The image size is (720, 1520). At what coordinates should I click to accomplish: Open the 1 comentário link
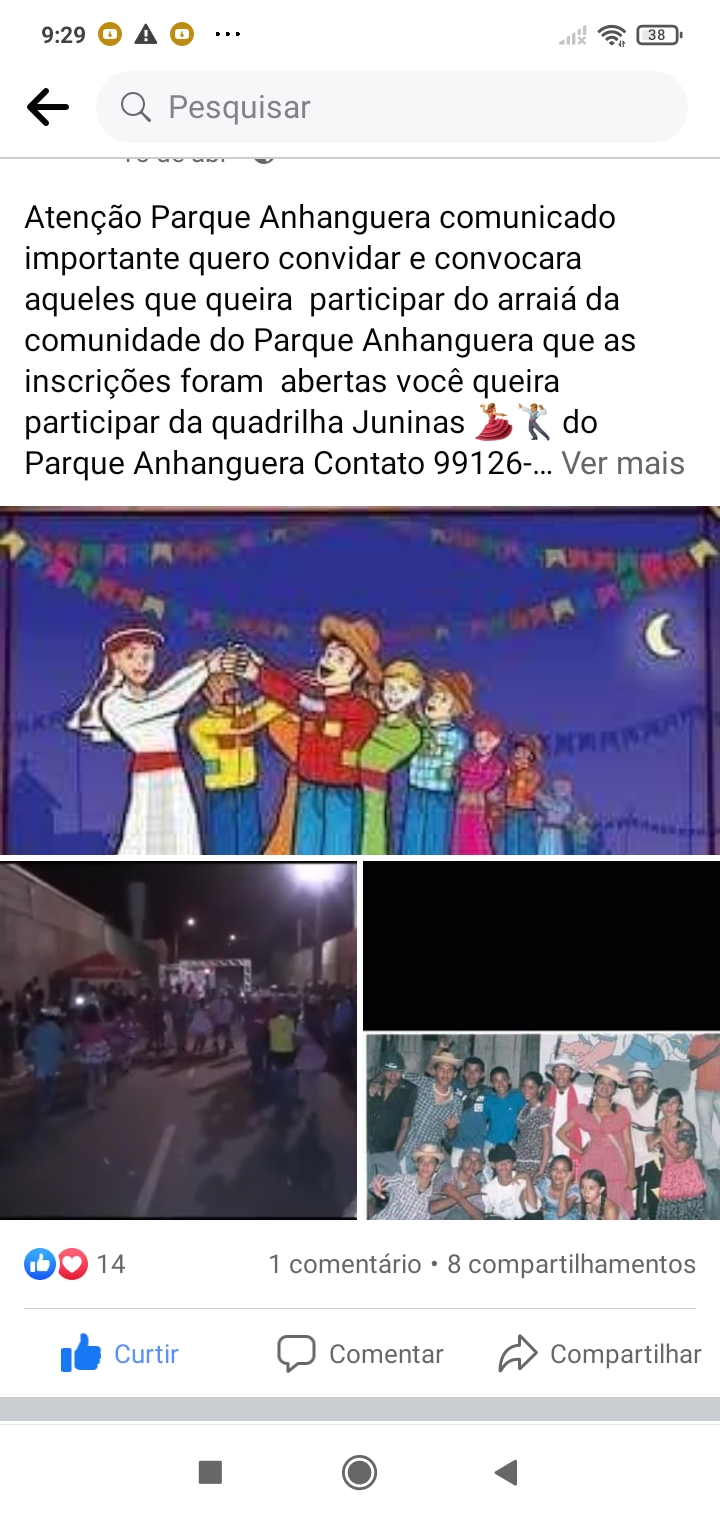coord(344,1264)
